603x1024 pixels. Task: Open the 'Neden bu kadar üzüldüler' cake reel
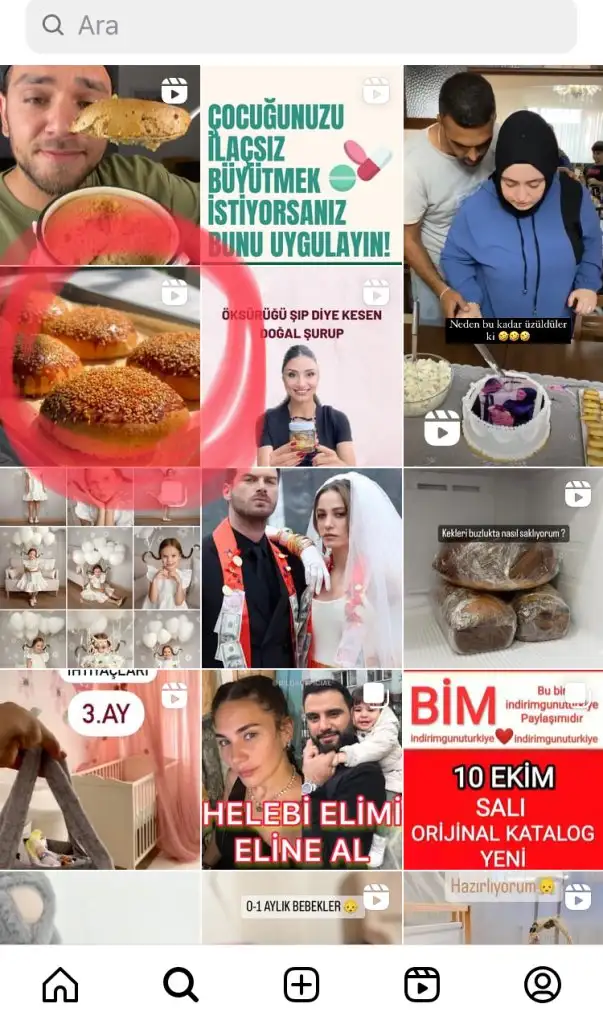[x=503, y=265]
